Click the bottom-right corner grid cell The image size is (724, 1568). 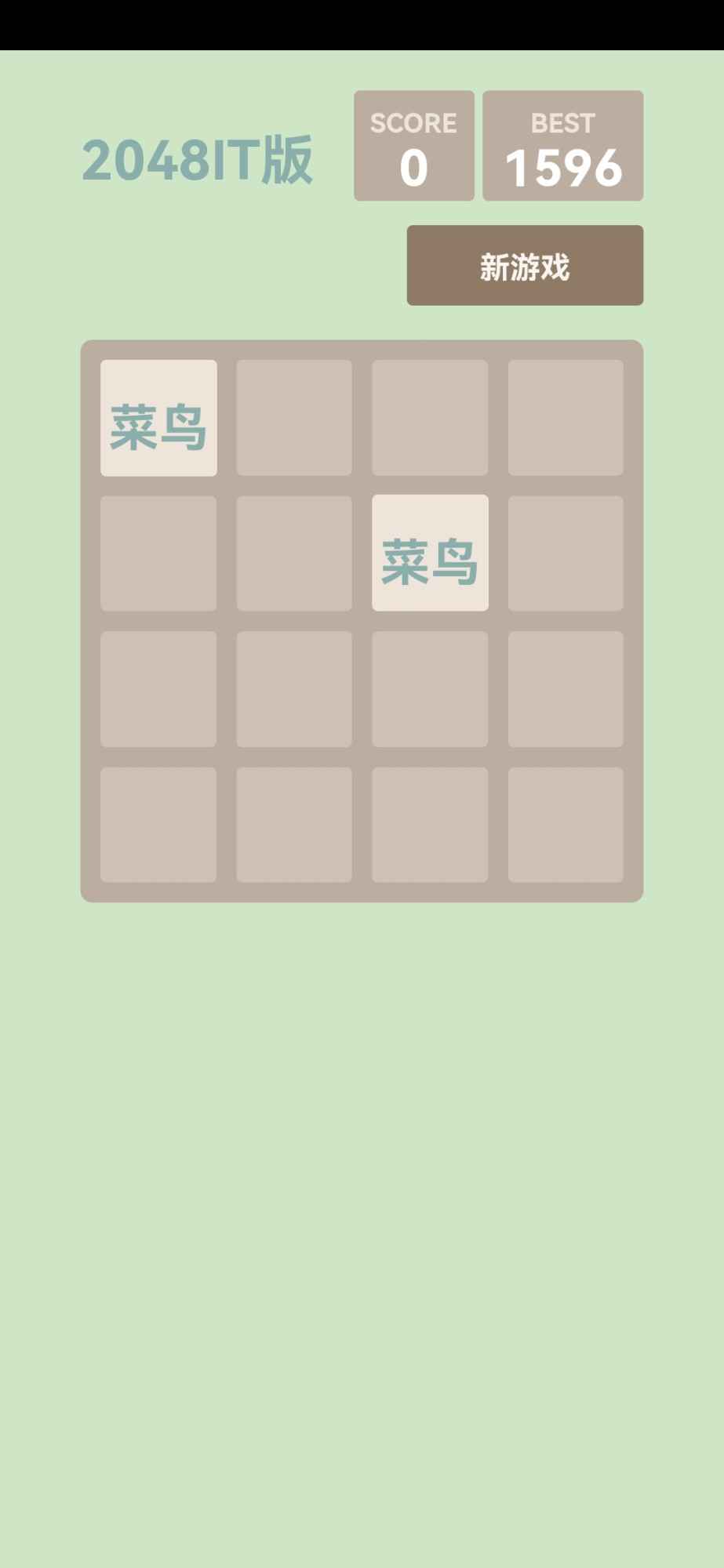click(x=566, y=824)
